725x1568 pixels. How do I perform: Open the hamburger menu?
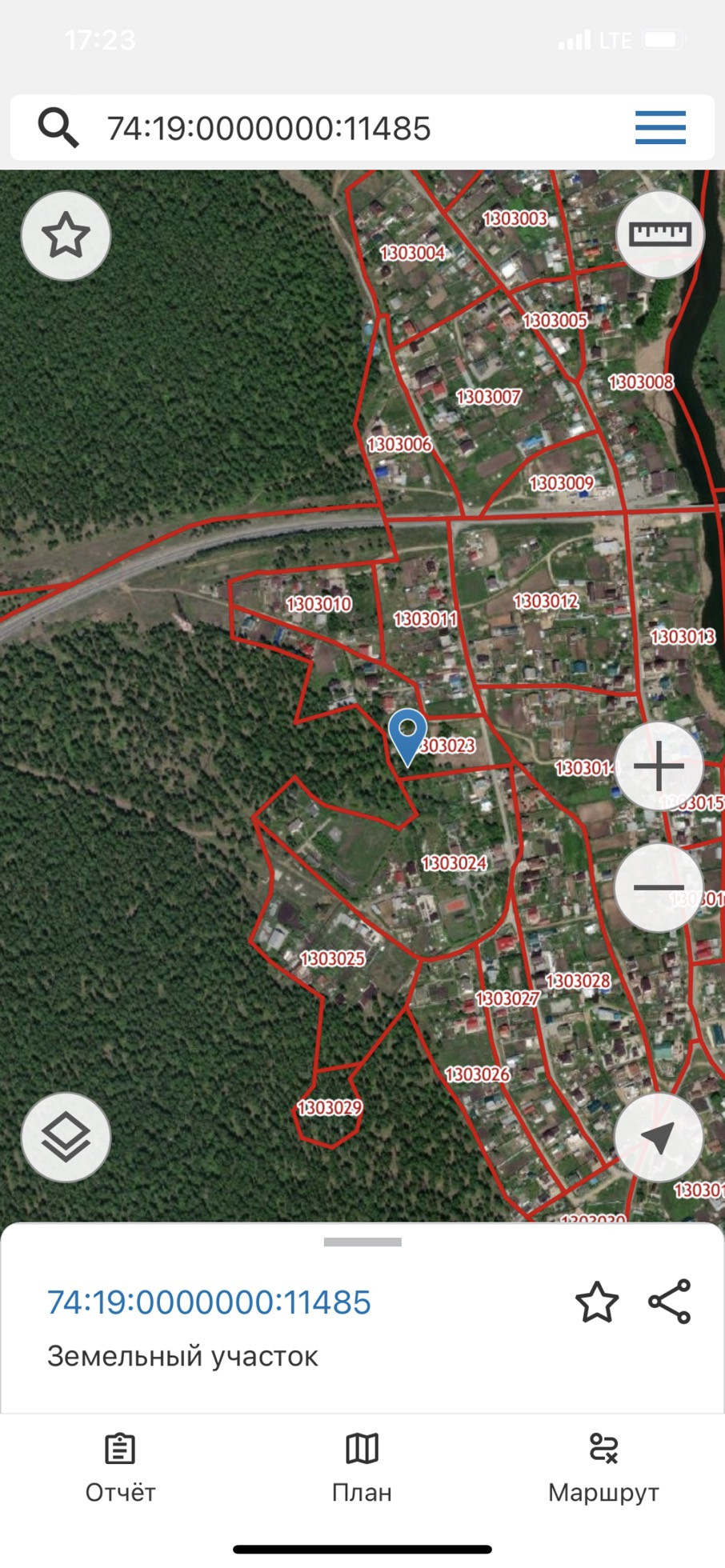click(x=660, y=128)
